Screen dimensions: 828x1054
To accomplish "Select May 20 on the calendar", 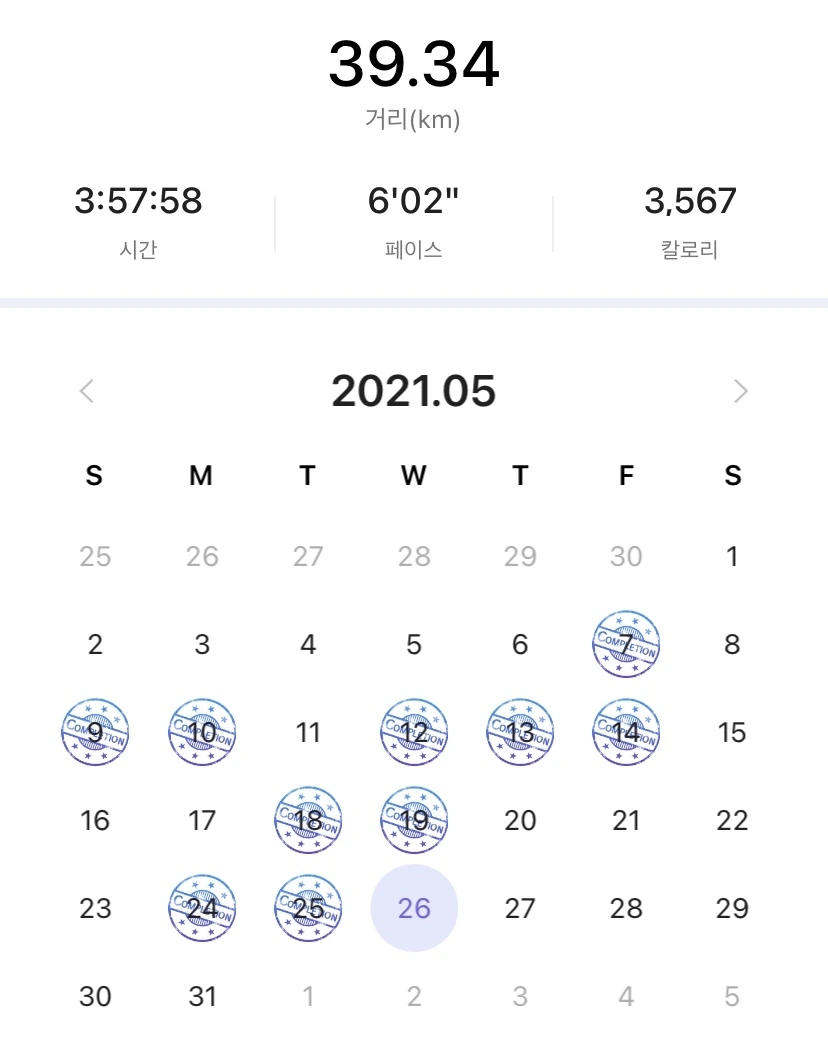I will [520, 820].
